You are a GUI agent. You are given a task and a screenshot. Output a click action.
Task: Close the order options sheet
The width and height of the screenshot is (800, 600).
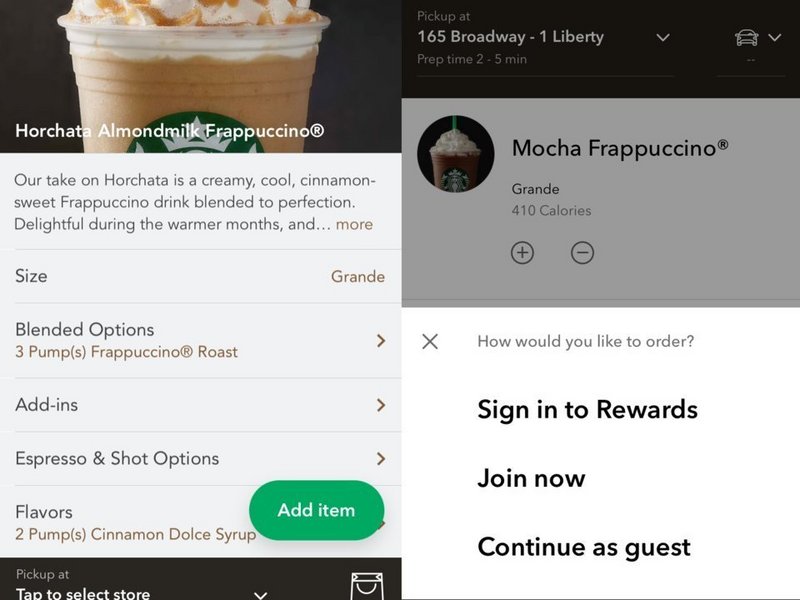(430, 341)
